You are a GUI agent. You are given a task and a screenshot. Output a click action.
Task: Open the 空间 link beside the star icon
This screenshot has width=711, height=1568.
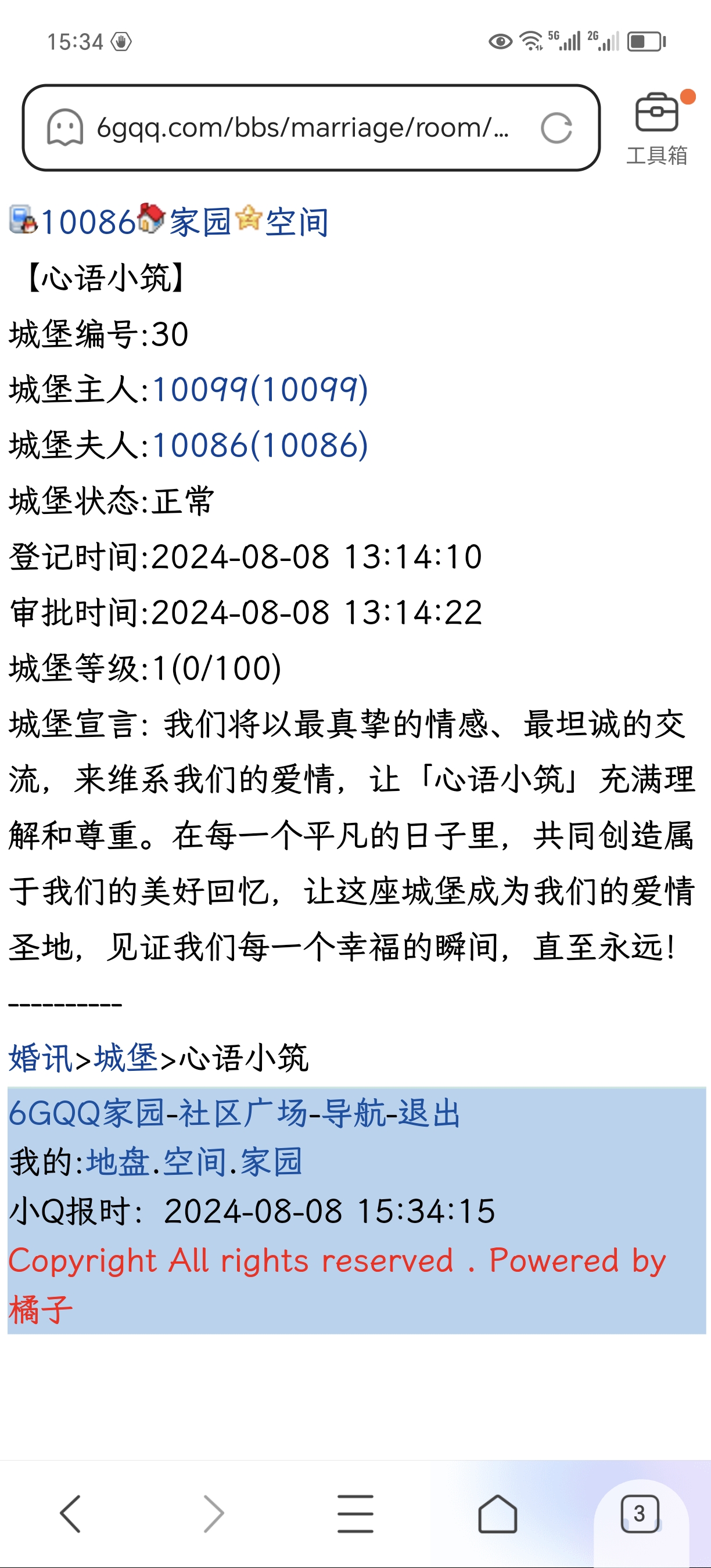point(296,222)
